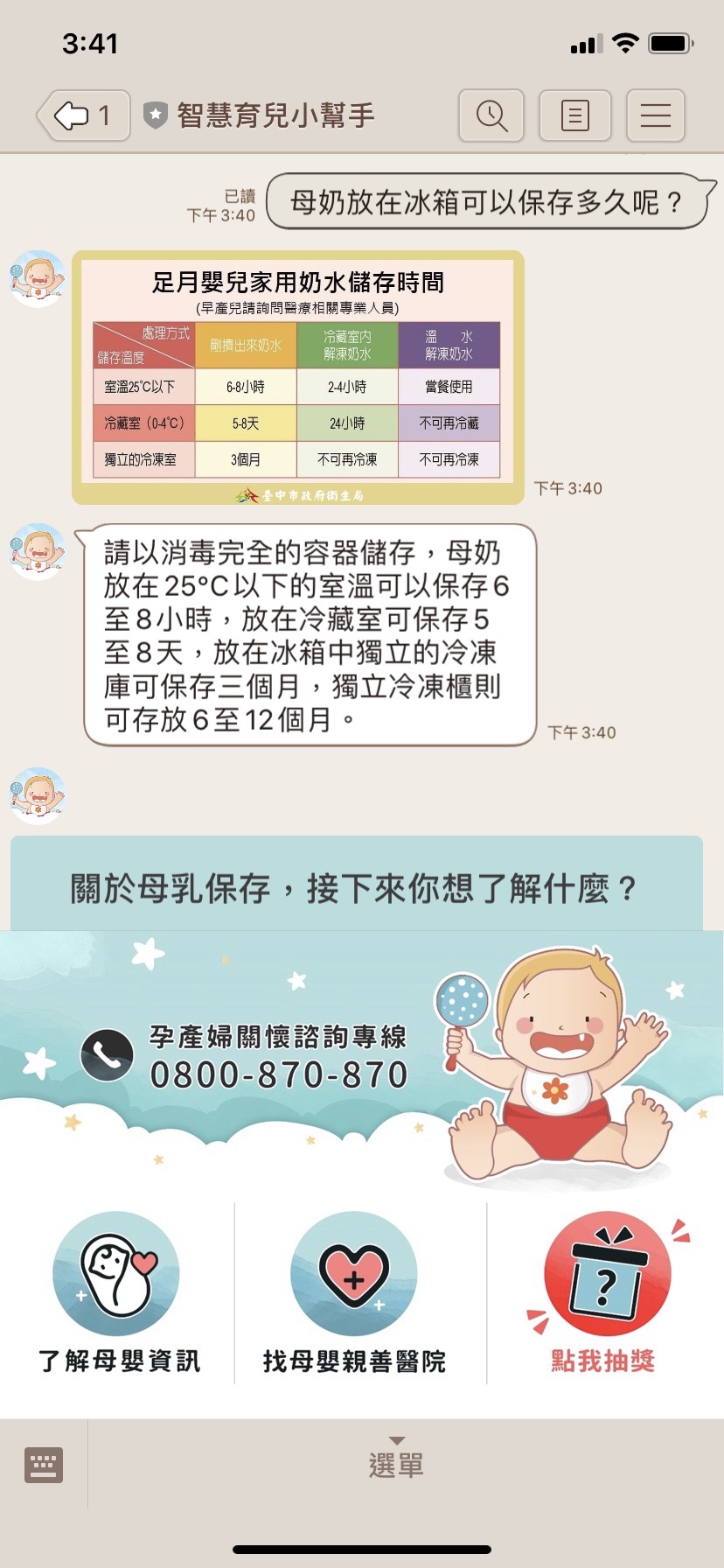Call the 0800-870-870 maternity care hotline
This screenshot has height=1568, width=724.
[245, 1057]
